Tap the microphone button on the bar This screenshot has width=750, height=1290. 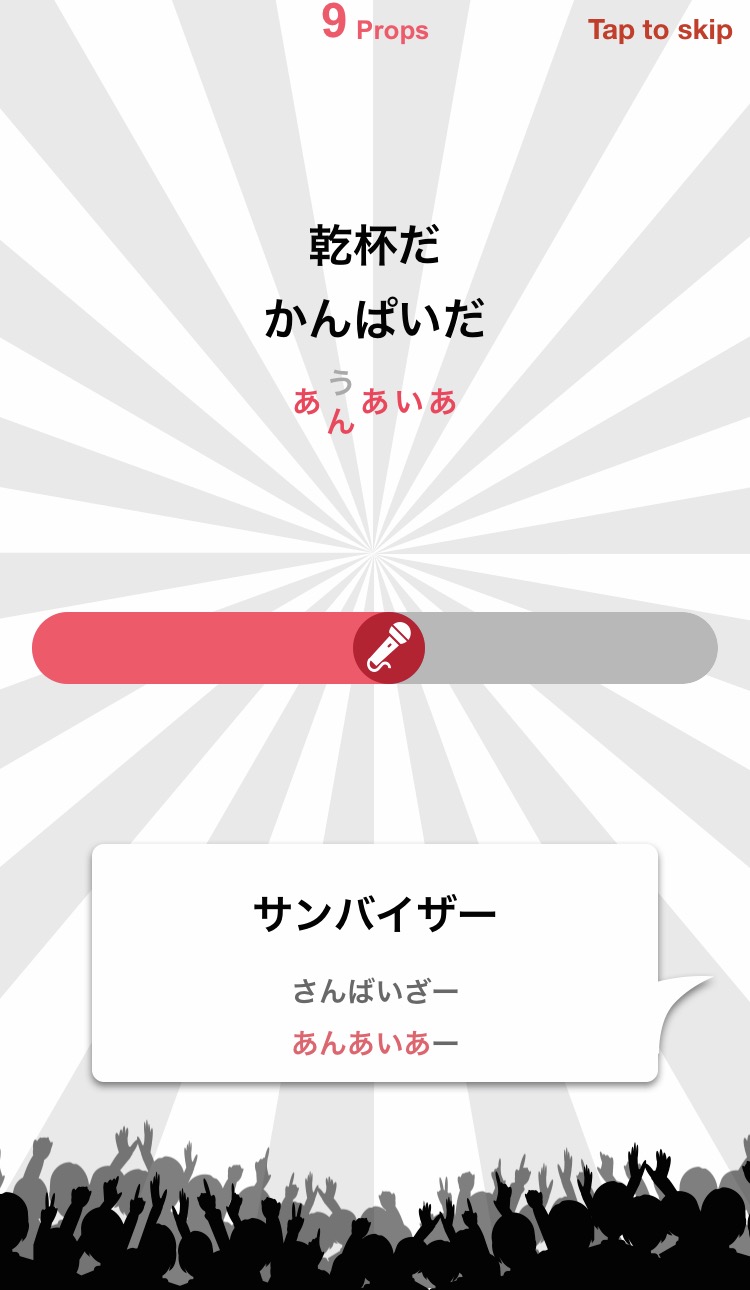pos(389,648)
